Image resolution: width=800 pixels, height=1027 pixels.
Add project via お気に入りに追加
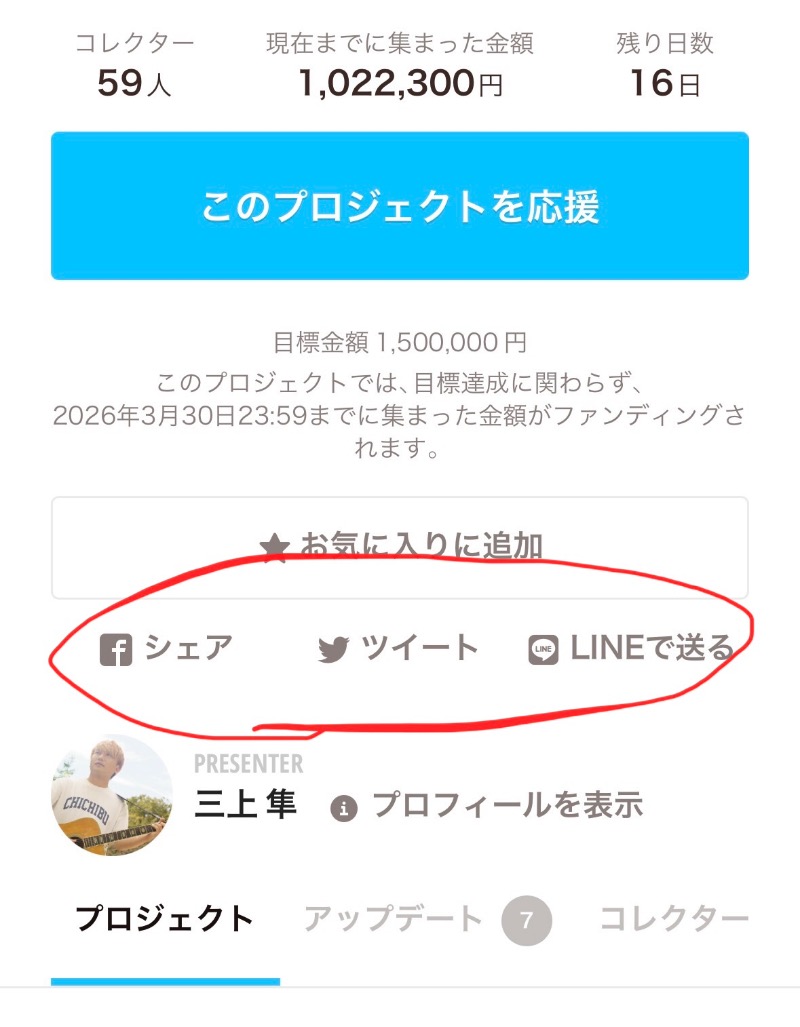click(400, 546)
